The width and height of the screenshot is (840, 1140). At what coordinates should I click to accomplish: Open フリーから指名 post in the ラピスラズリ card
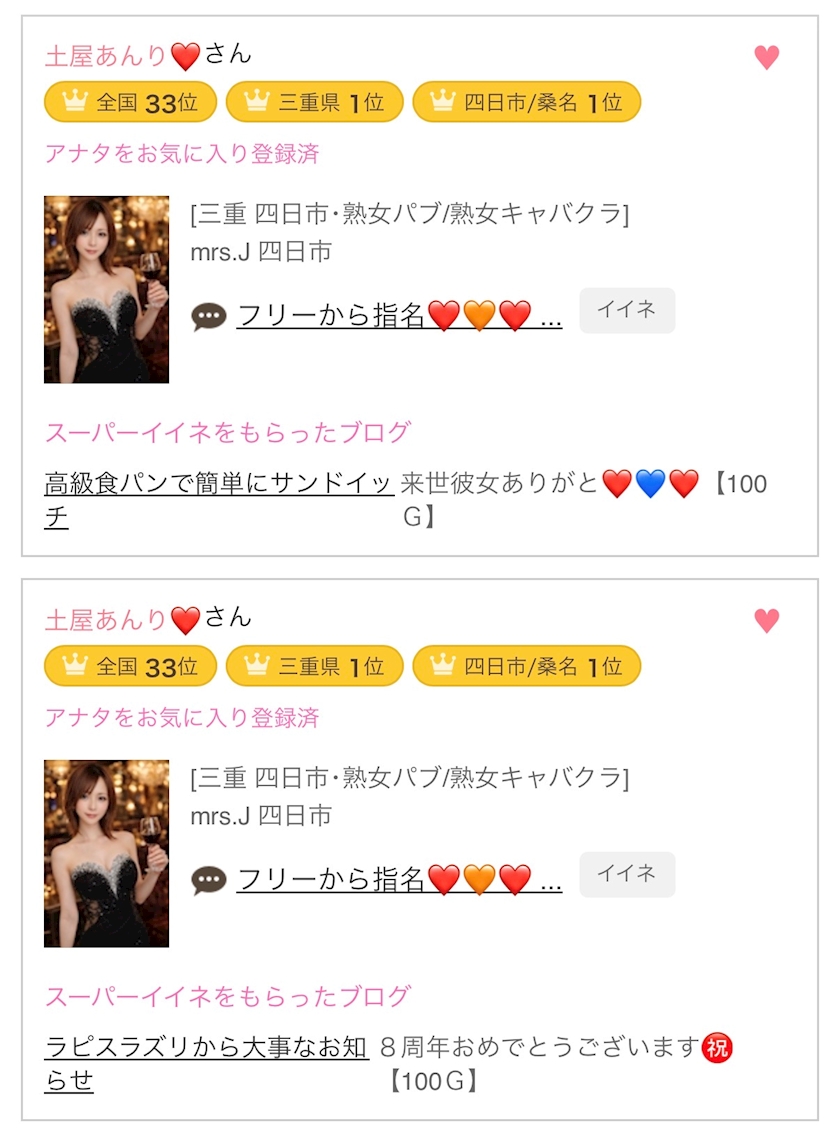click(399, 880)
